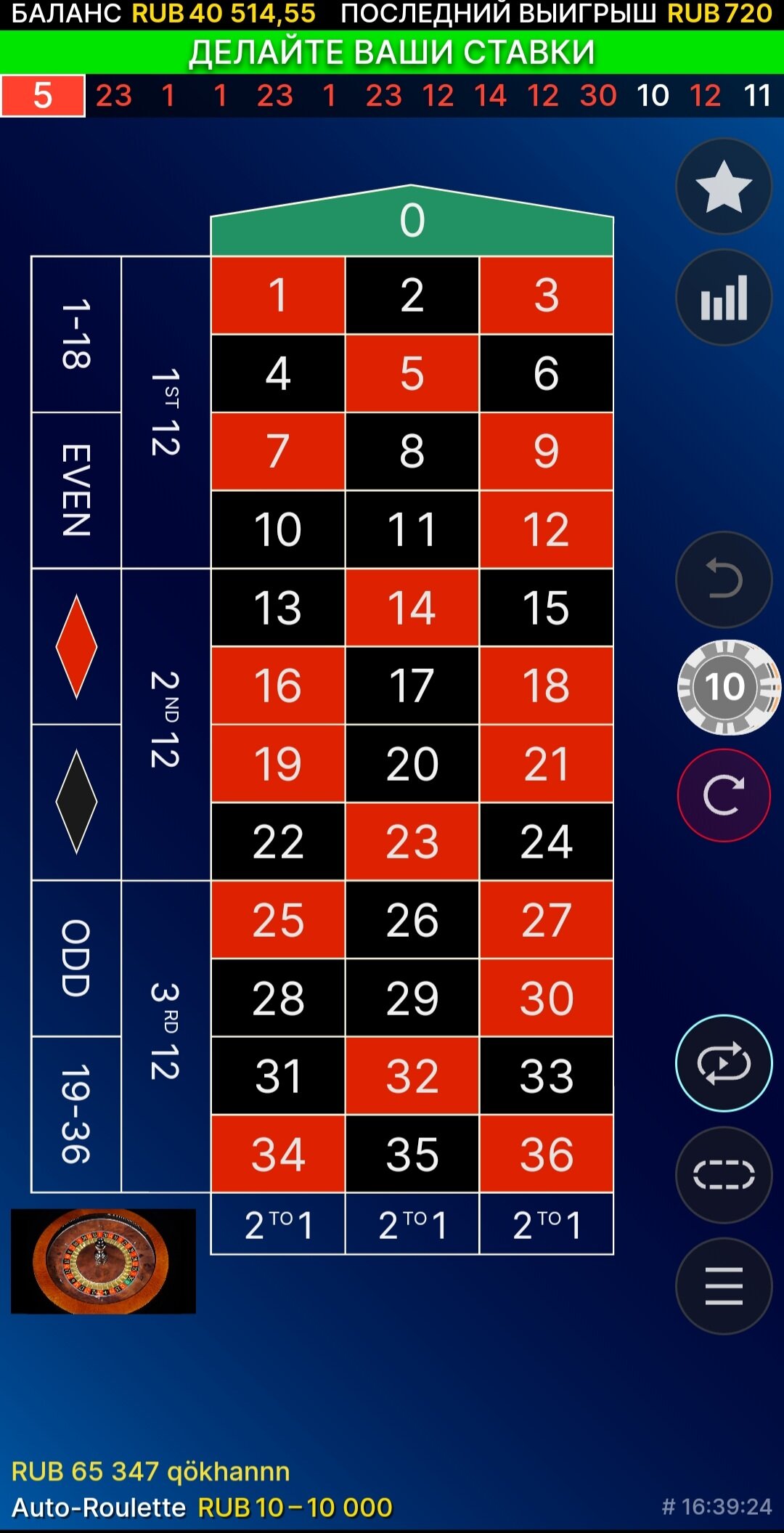Open statistics bar chart icon

click(724, 298)
